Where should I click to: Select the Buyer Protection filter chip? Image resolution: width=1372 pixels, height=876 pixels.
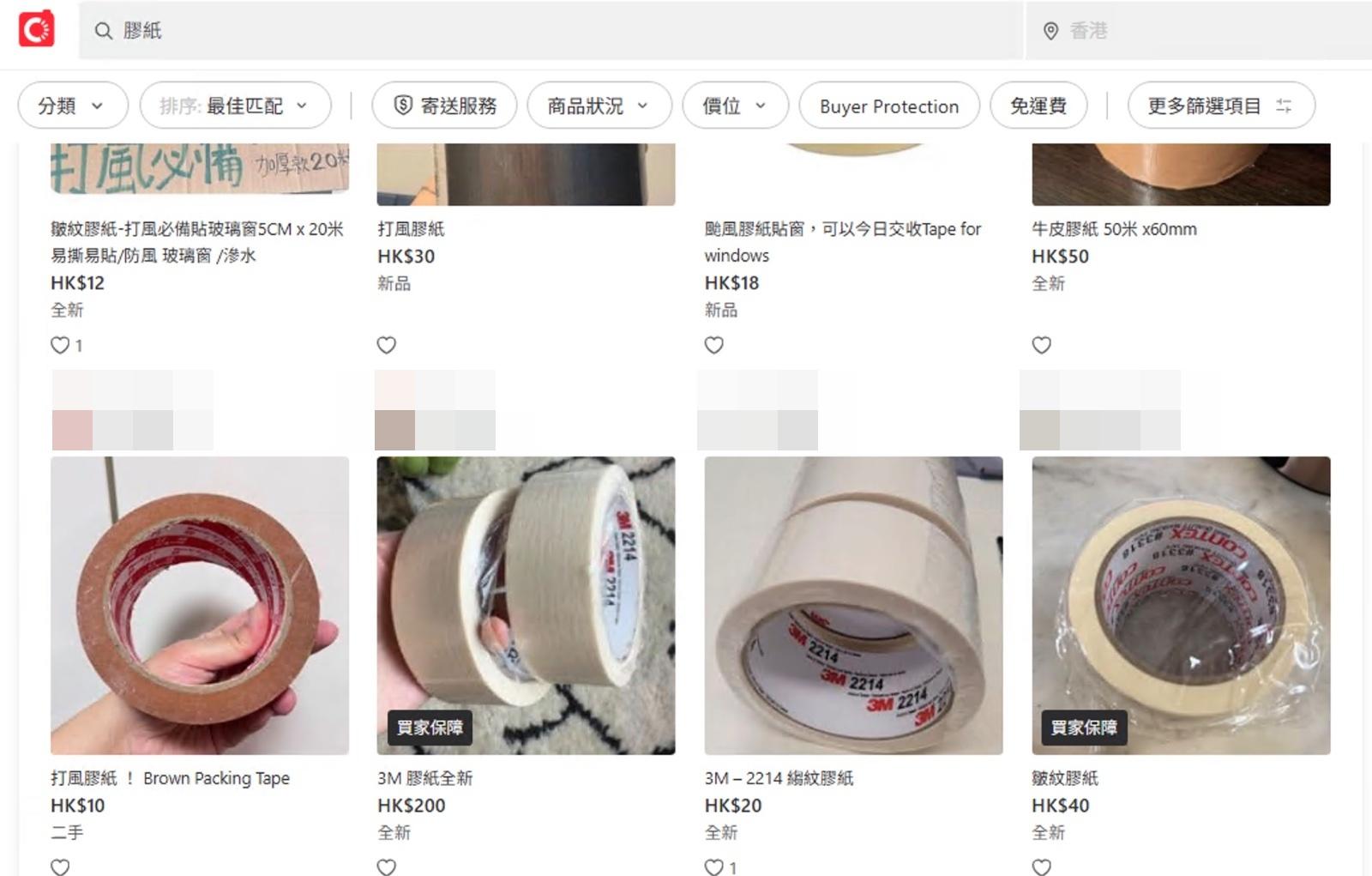pos(888,106)
